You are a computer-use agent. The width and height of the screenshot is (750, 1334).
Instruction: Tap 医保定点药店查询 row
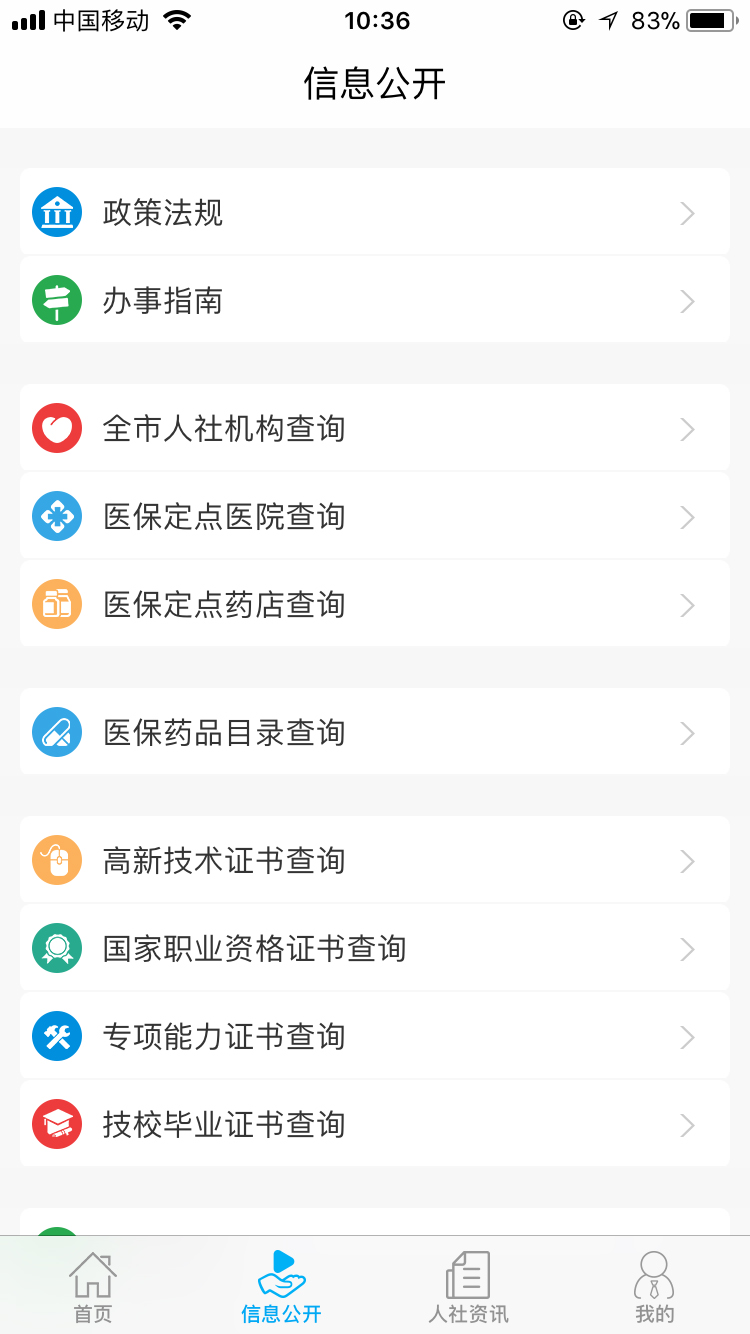tap(374, 605)
